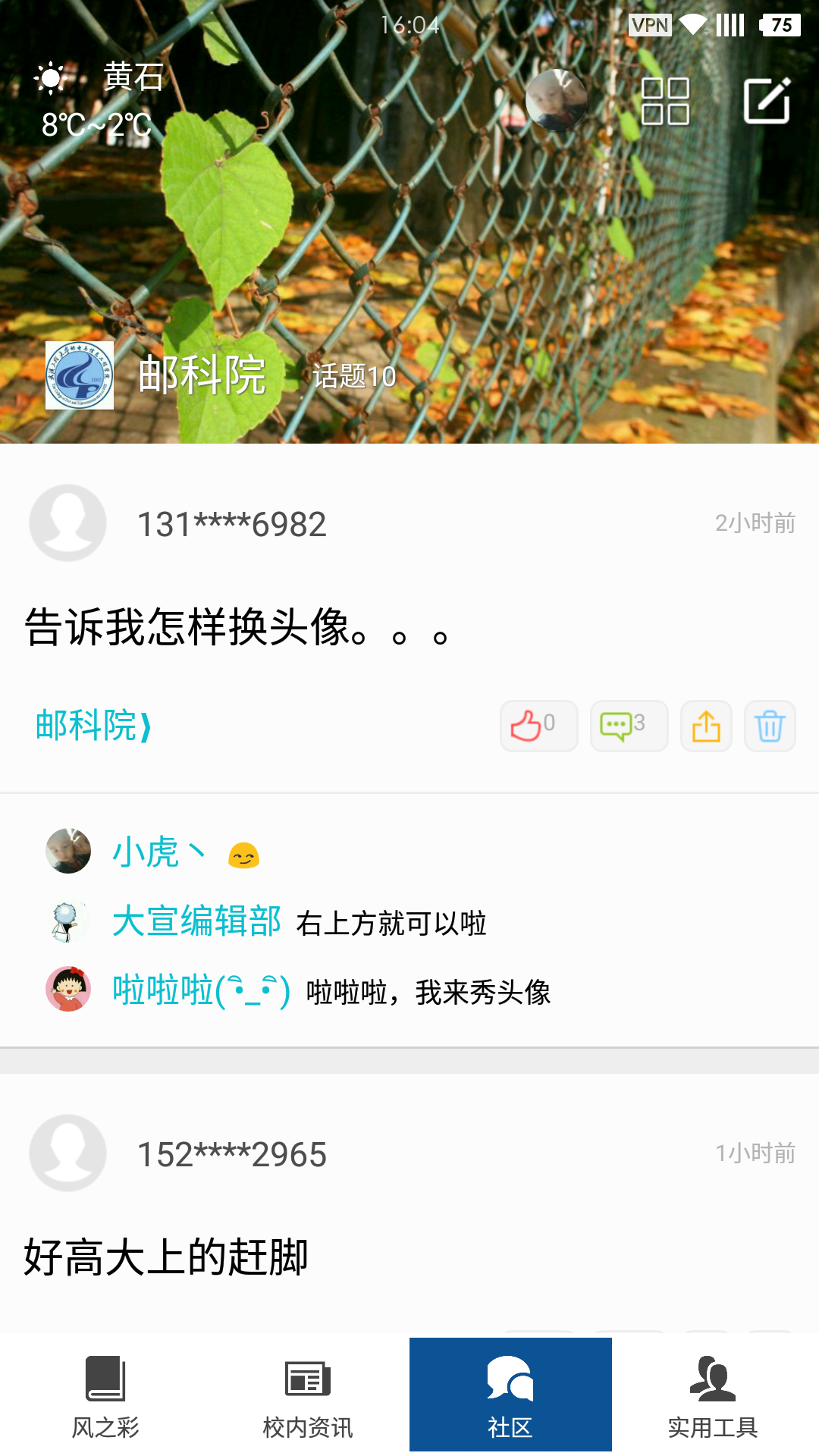Go to the 实用工具 tab

713,1395
